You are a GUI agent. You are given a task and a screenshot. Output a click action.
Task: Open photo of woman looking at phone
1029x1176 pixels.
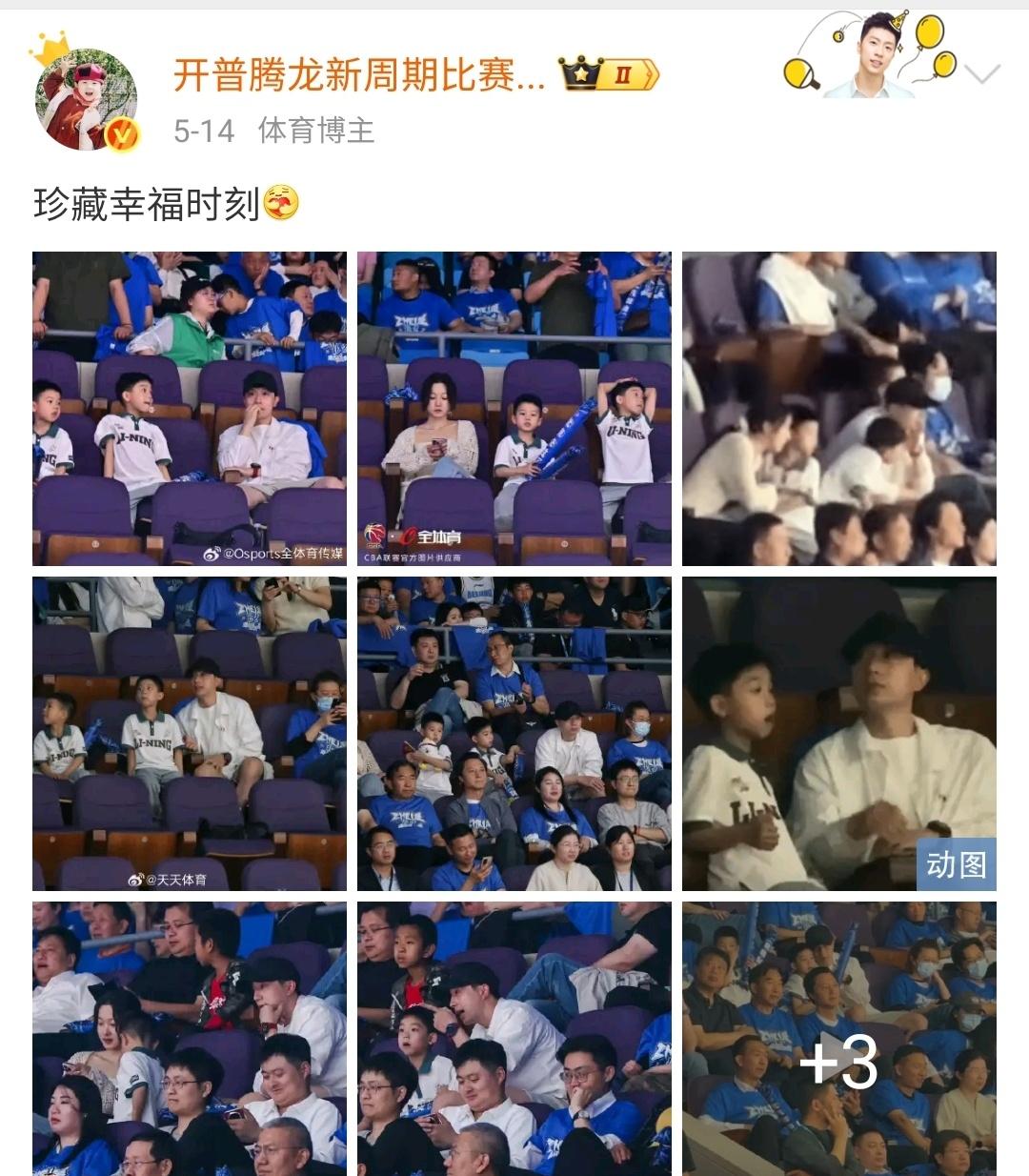click(514, 408)
